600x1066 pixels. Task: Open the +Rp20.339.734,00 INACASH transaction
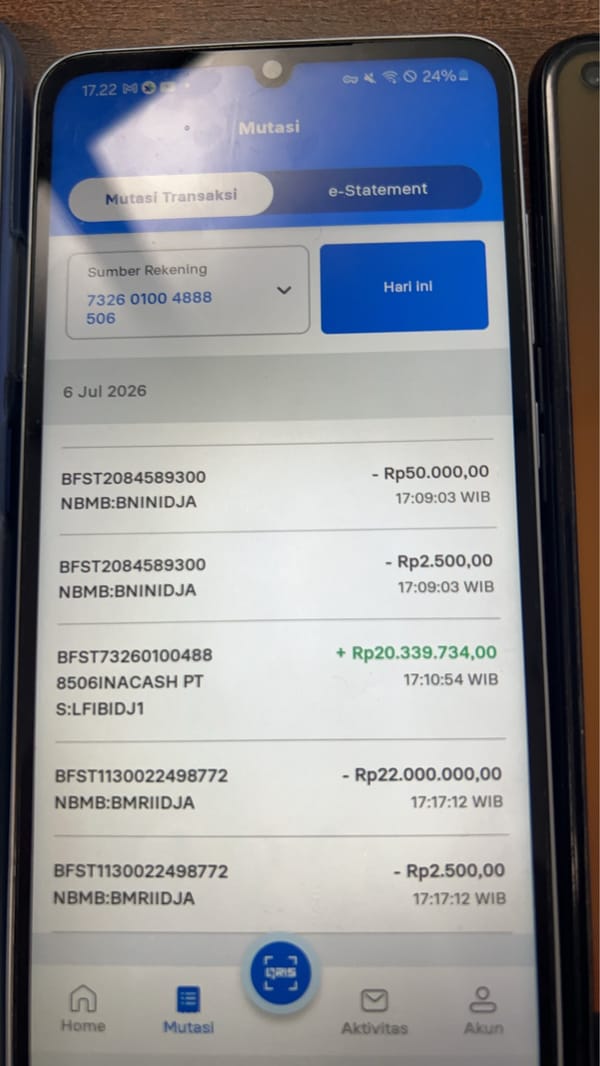point(278,680)
